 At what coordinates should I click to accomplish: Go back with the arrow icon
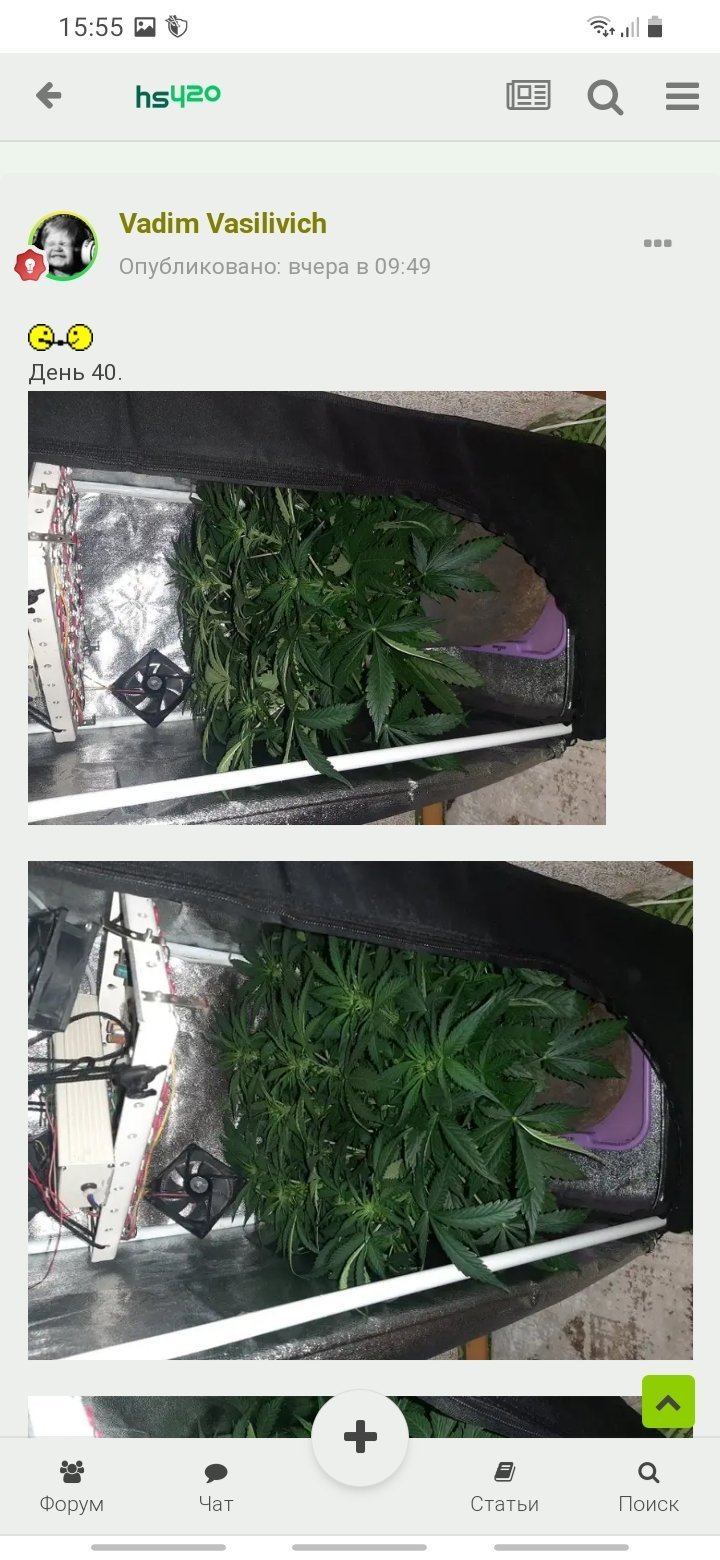click(48, 96)
